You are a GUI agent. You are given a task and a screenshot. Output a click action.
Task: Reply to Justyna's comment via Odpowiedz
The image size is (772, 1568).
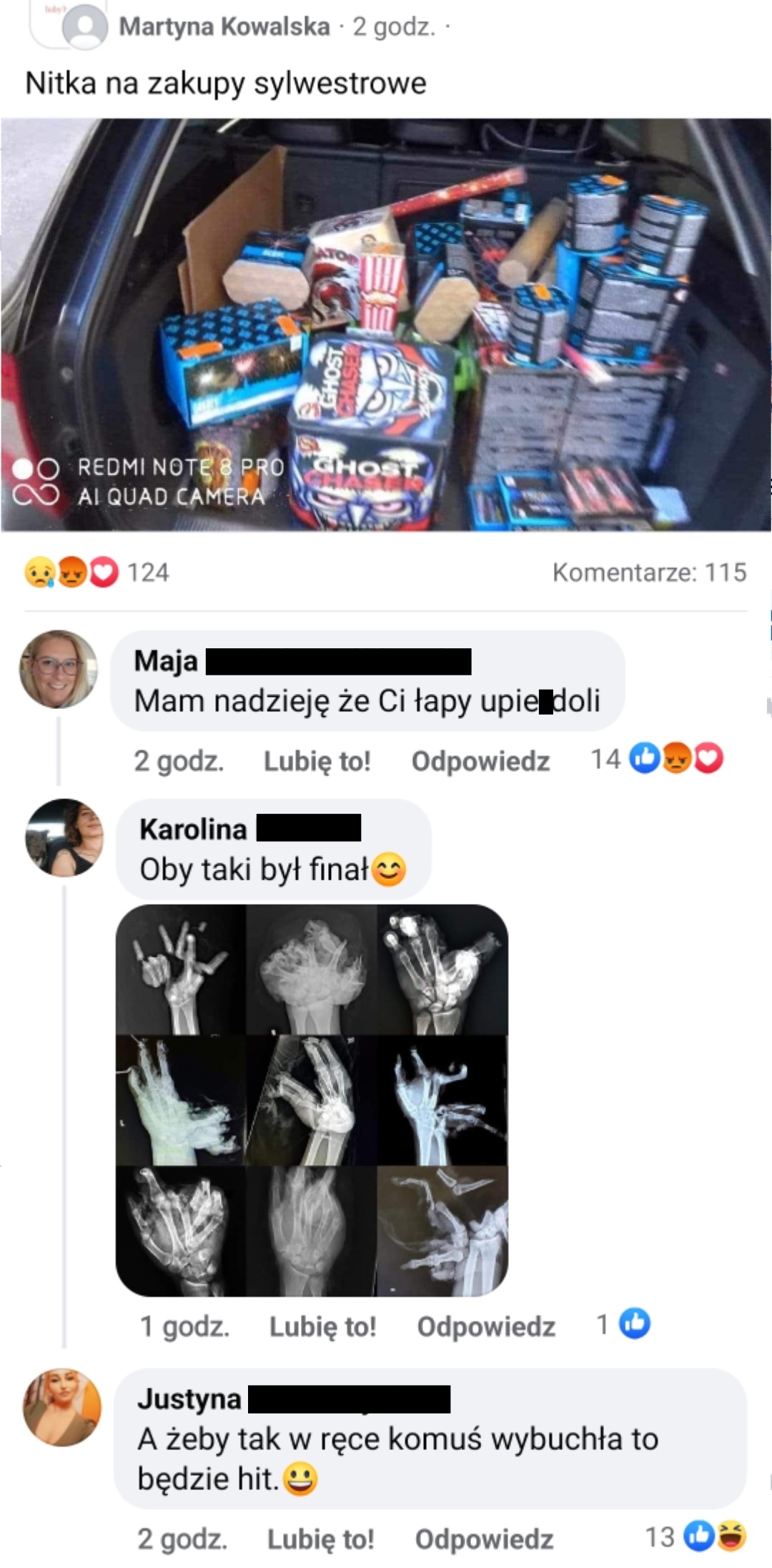point(484,1539)
